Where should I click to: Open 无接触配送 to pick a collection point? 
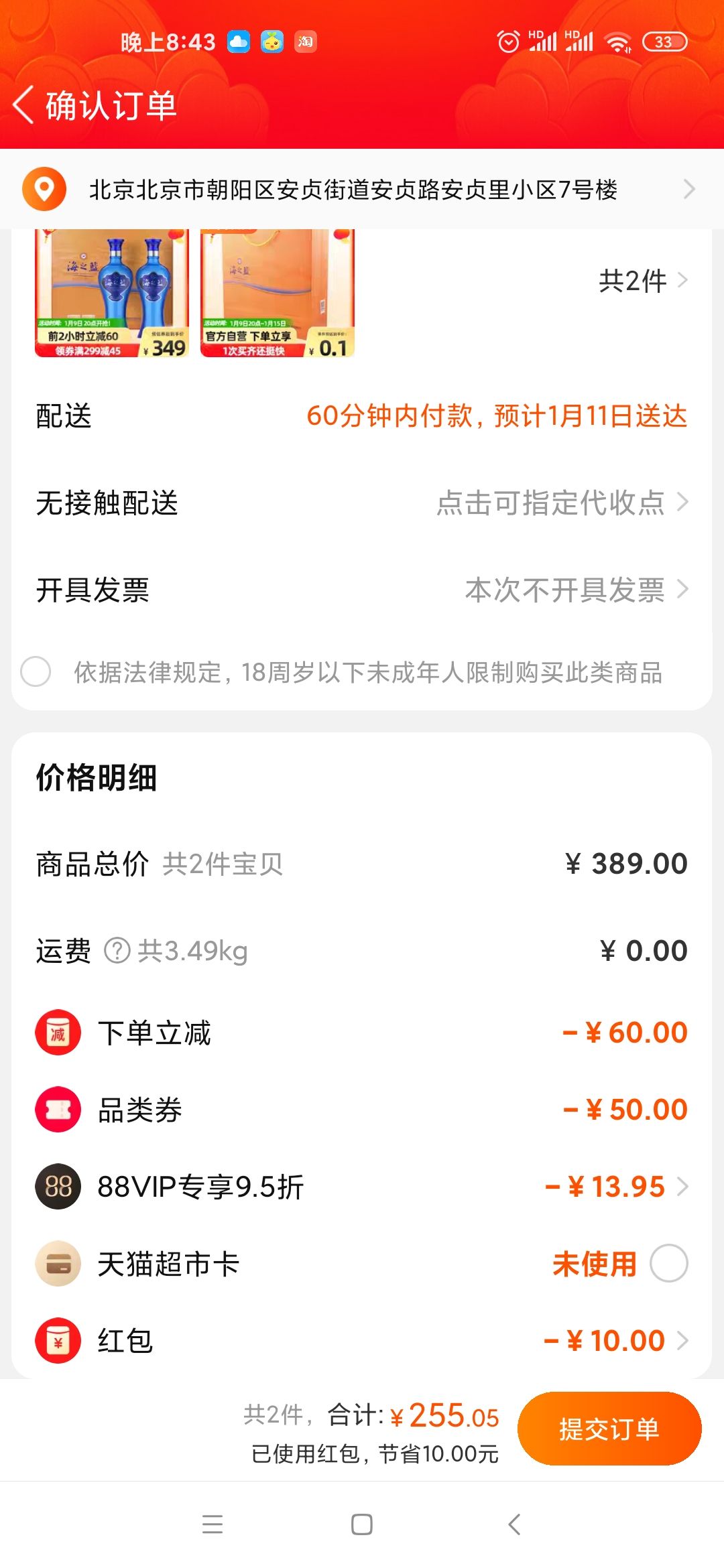(362, 503)
